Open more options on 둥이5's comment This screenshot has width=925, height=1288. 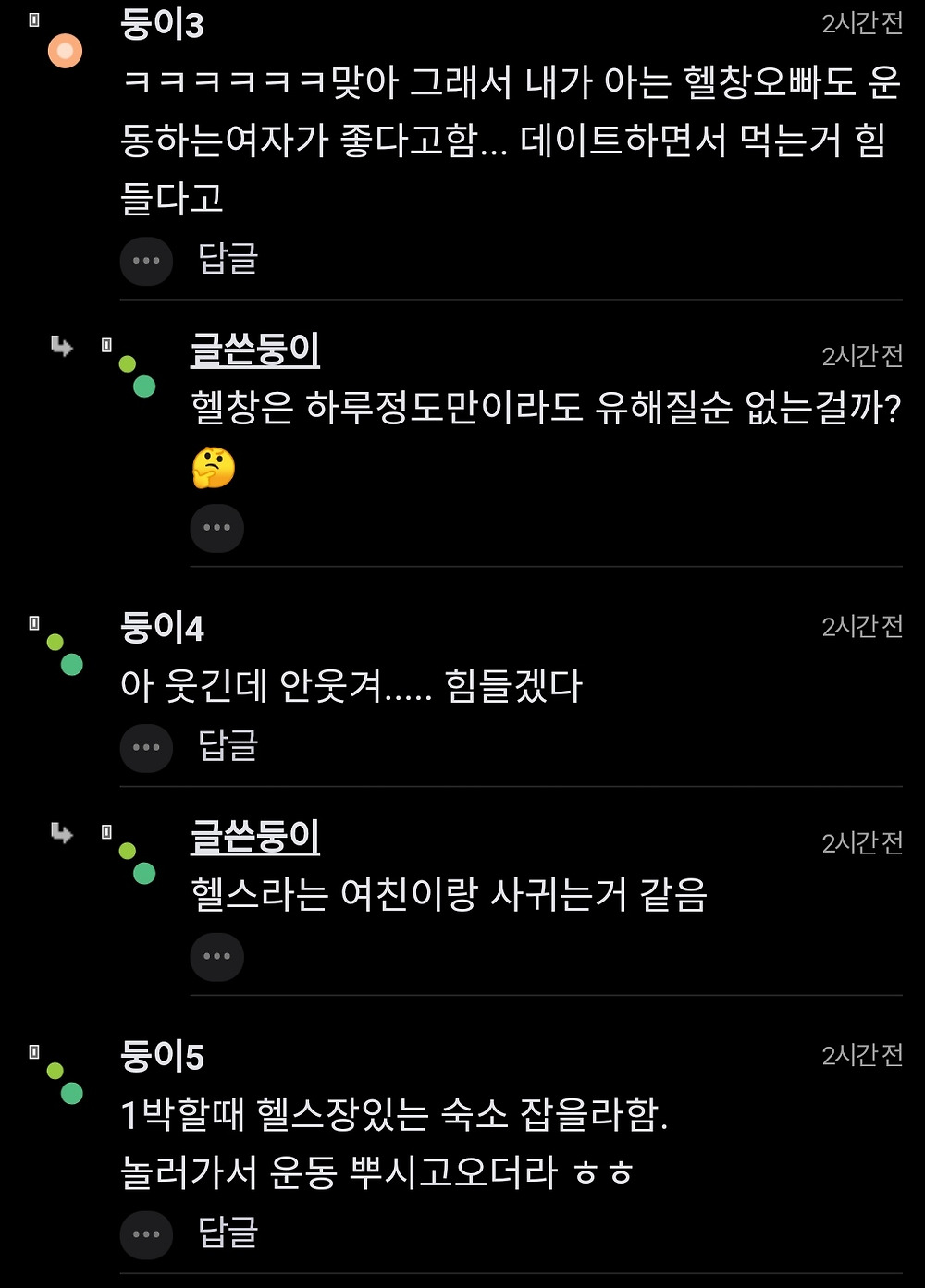click(x=146, y=1234)
